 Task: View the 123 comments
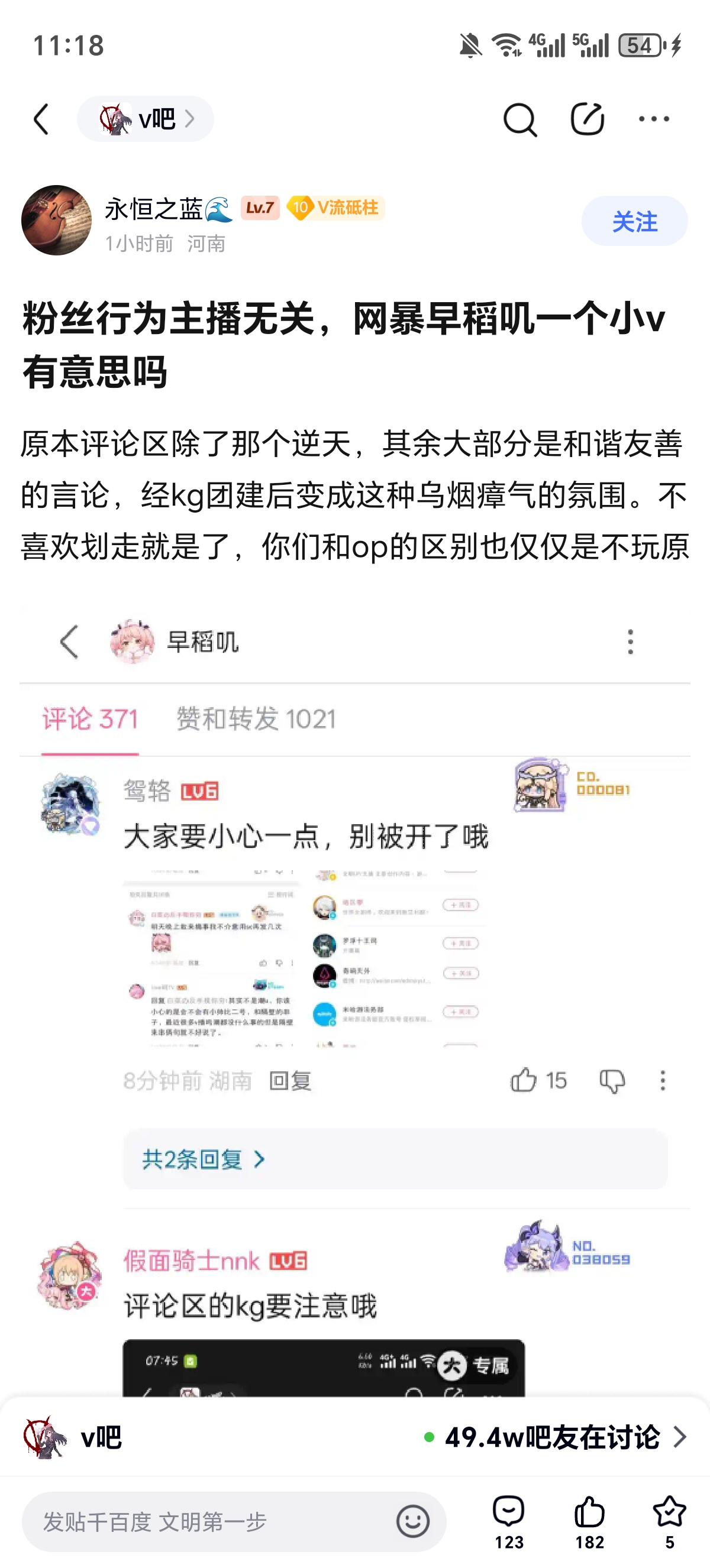[509, 1522]
